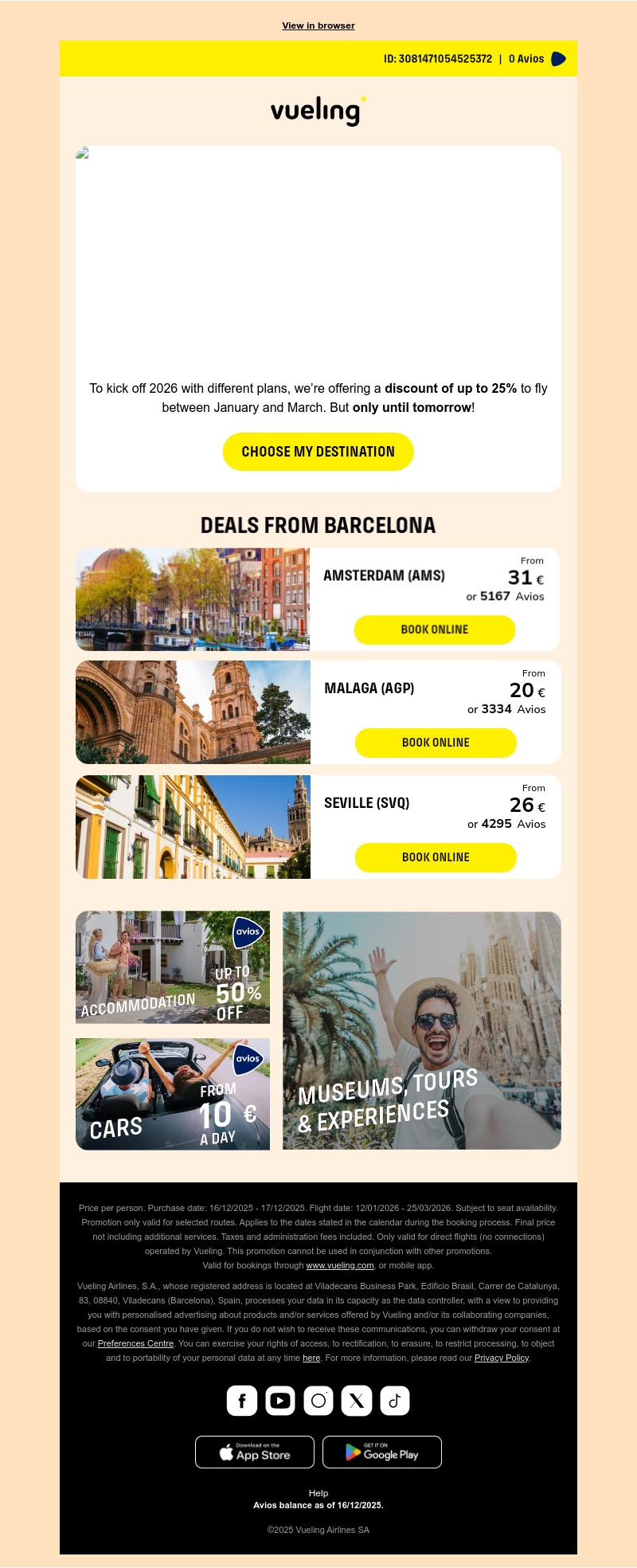Image resolution: width=637 pixels, height=1568 pixels.
Task: Open Vueling's TikTok page
Action: pos(394,1401)
